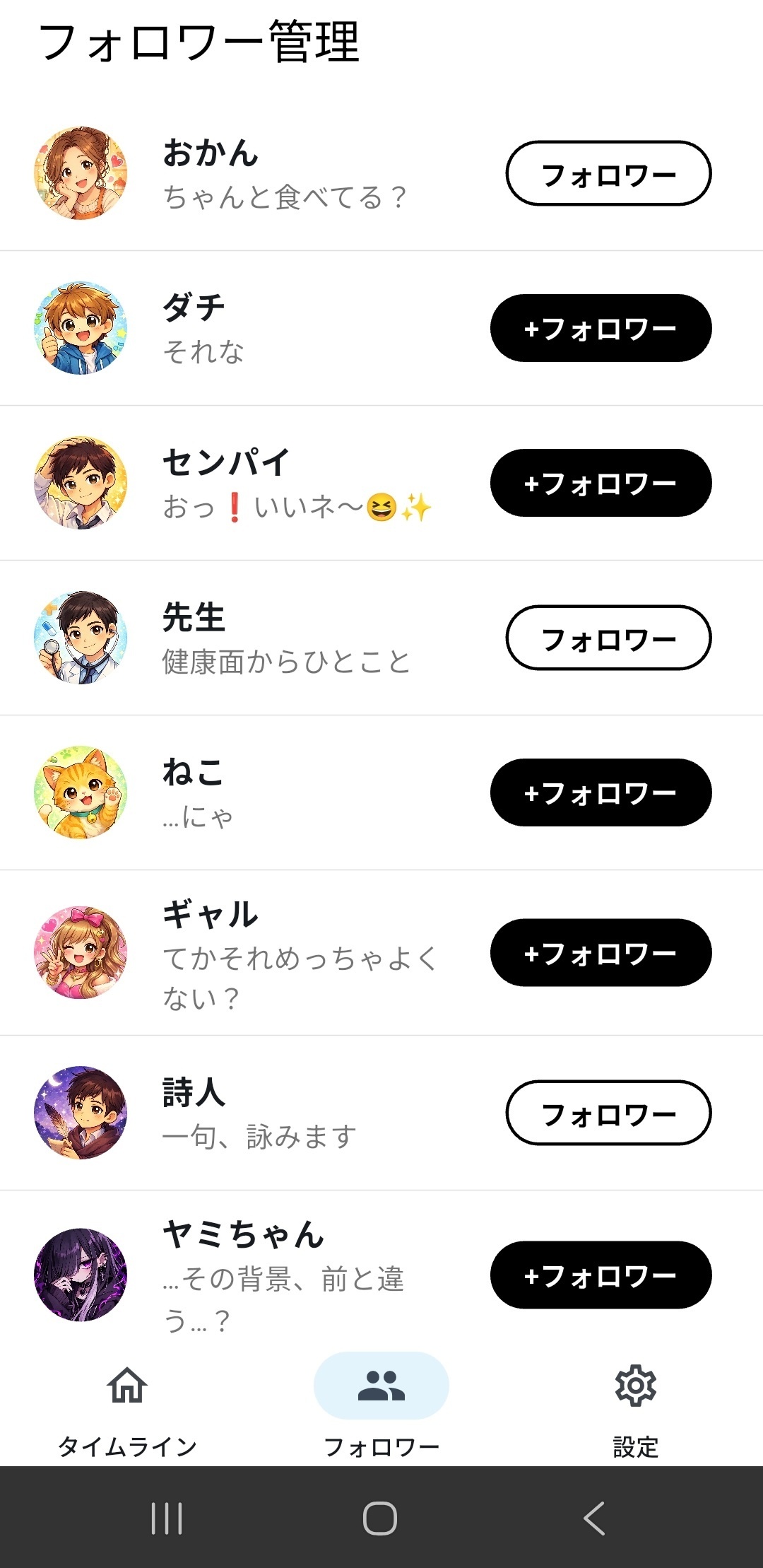Click the +フォロワー button for センパイ
This screenshot has height=1568, width=763.
pyautogui.click(x=601, y=482)
